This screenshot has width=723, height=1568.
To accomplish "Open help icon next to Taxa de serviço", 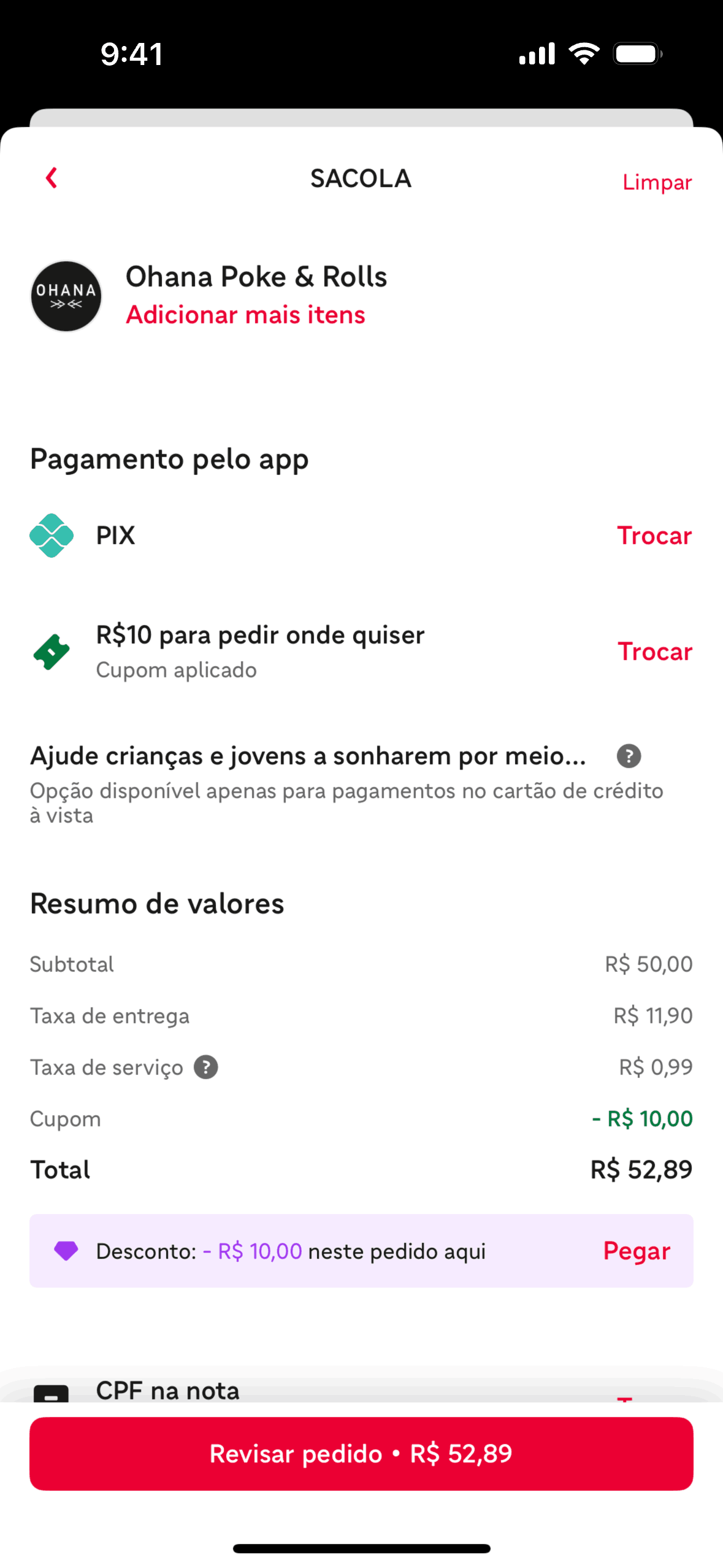I will (x=206, y=1067).
